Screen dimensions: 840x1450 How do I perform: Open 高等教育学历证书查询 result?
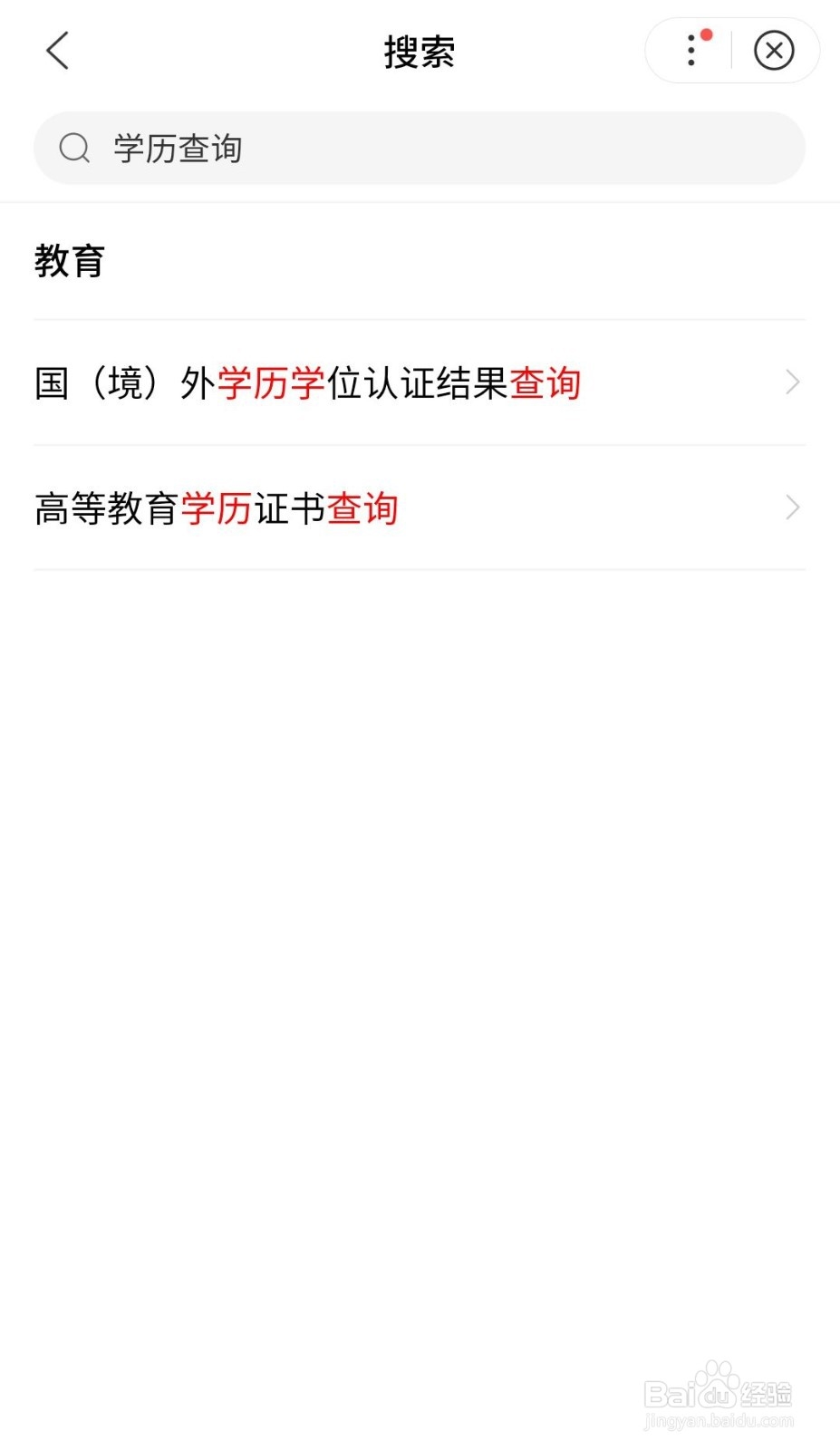(x=216, y=507)
